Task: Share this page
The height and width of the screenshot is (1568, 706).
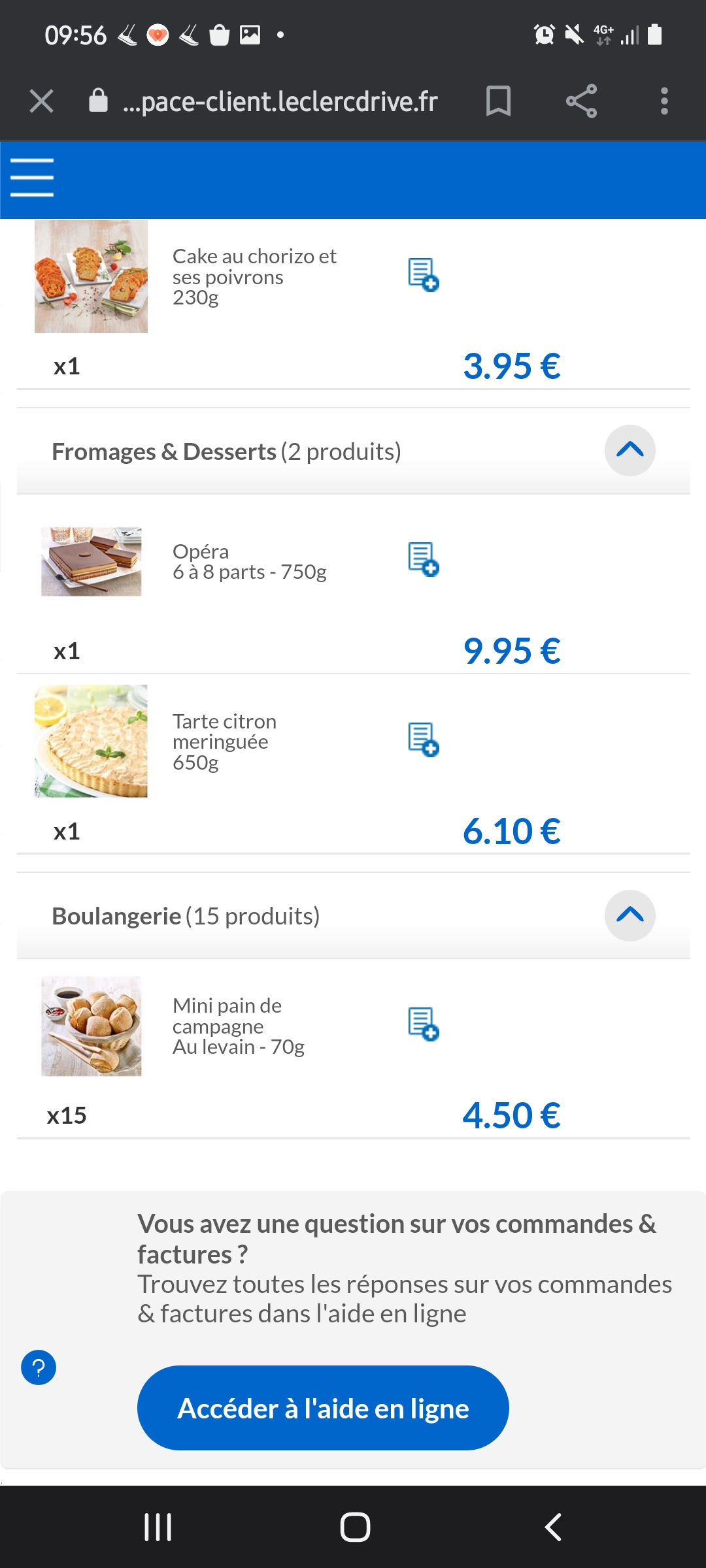Action: point(581,101)
